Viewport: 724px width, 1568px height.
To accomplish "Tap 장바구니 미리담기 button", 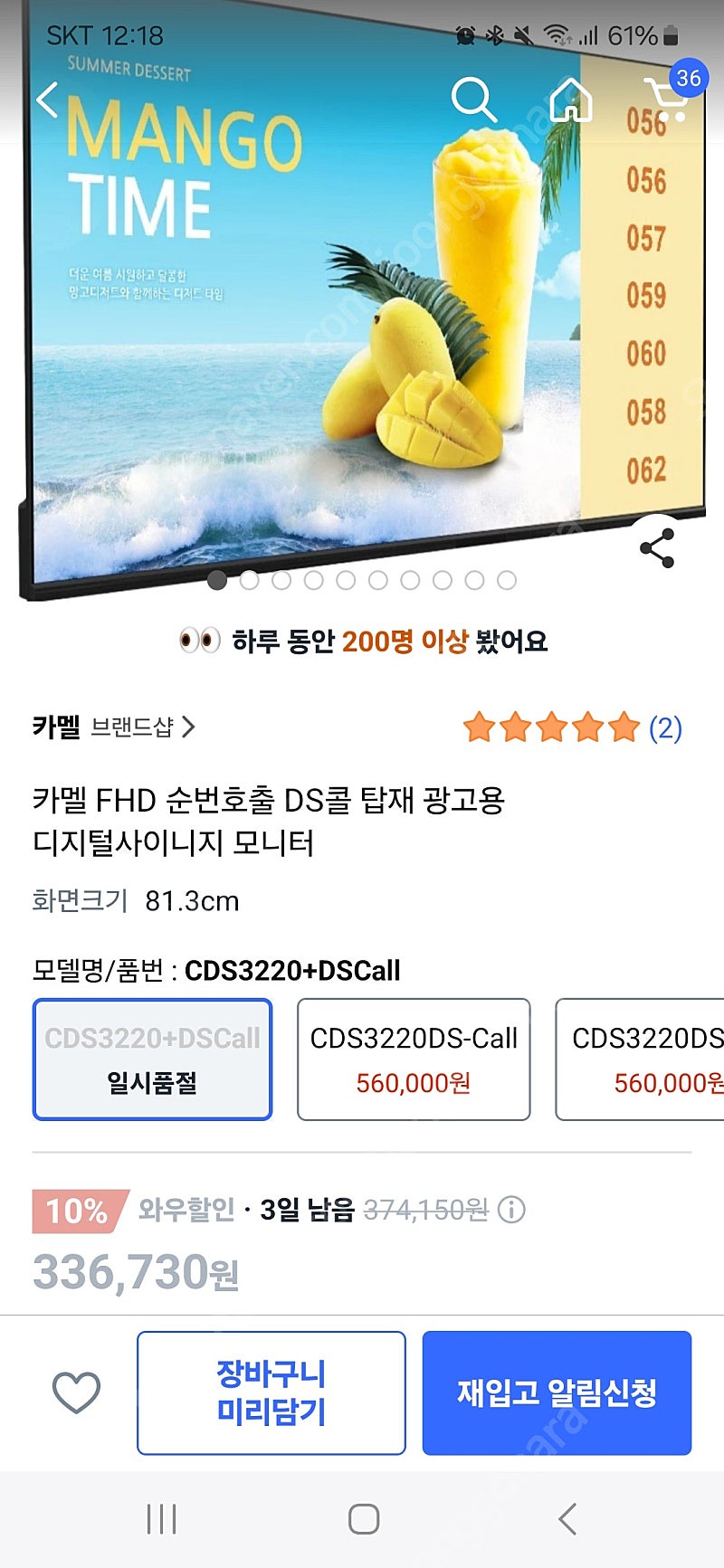I will click(271, 1392).
